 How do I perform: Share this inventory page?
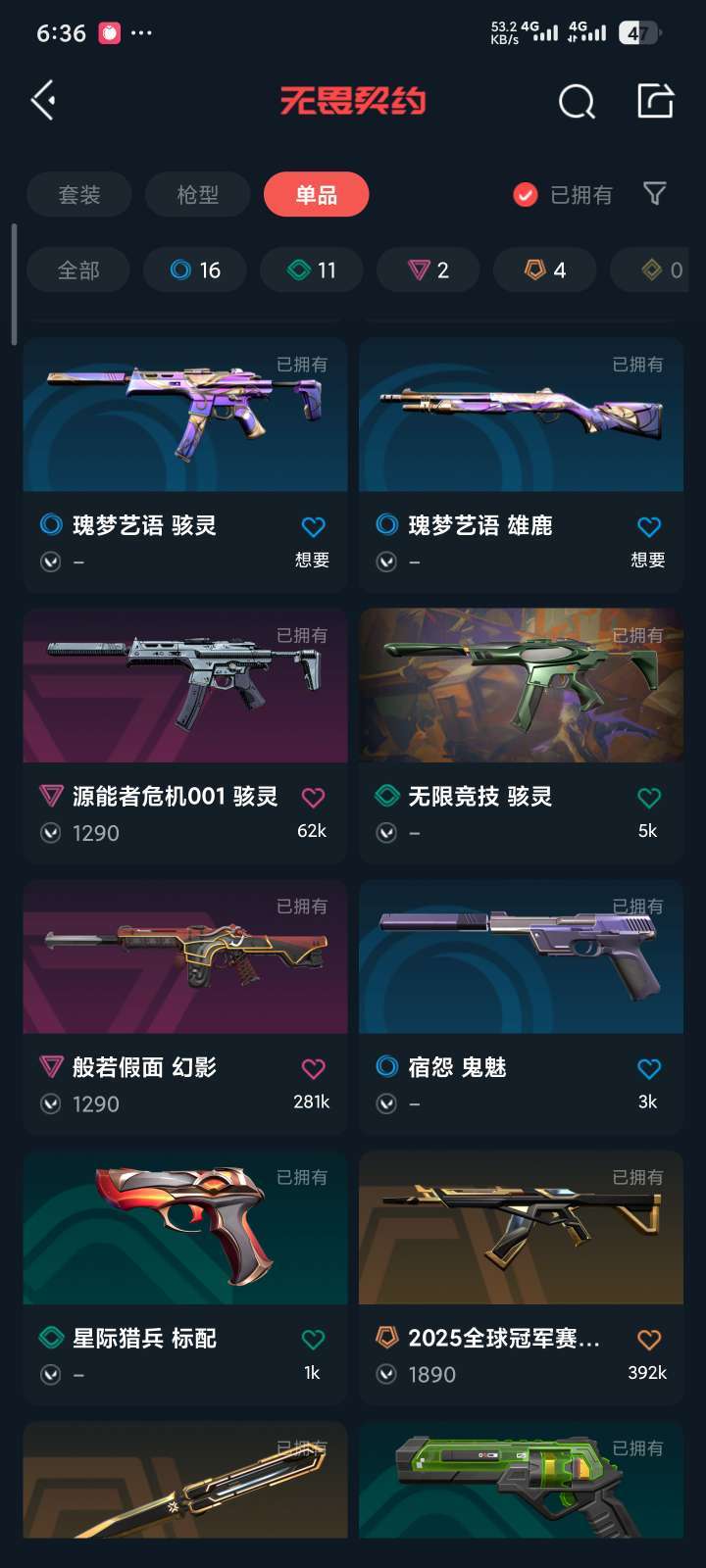[x=655, y=100]
